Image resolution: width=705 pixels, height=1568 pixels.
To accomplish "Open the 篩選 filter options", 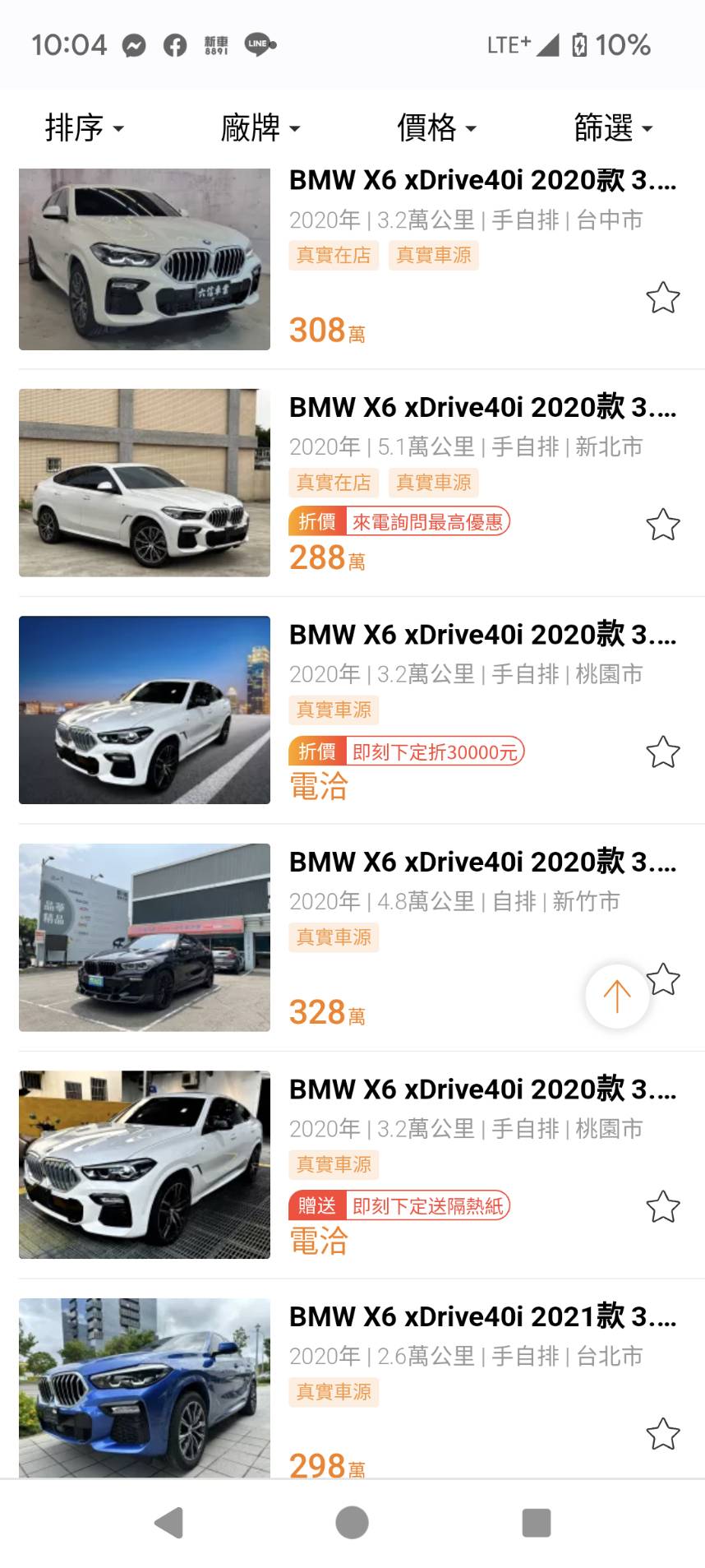I will [x=613, y=128].
